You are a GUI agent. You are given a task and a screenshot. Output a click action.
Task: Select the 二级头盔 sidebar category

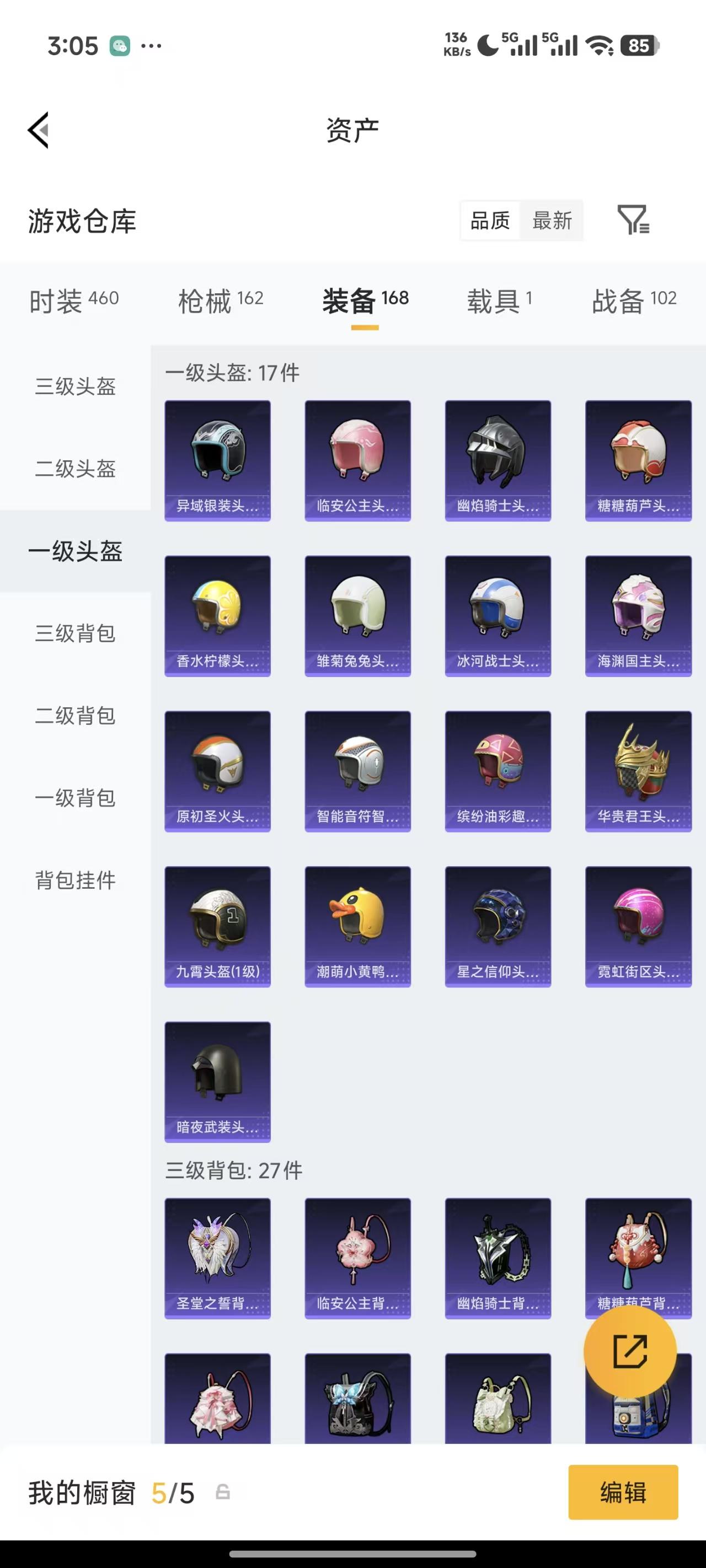(x=73, y=469)
